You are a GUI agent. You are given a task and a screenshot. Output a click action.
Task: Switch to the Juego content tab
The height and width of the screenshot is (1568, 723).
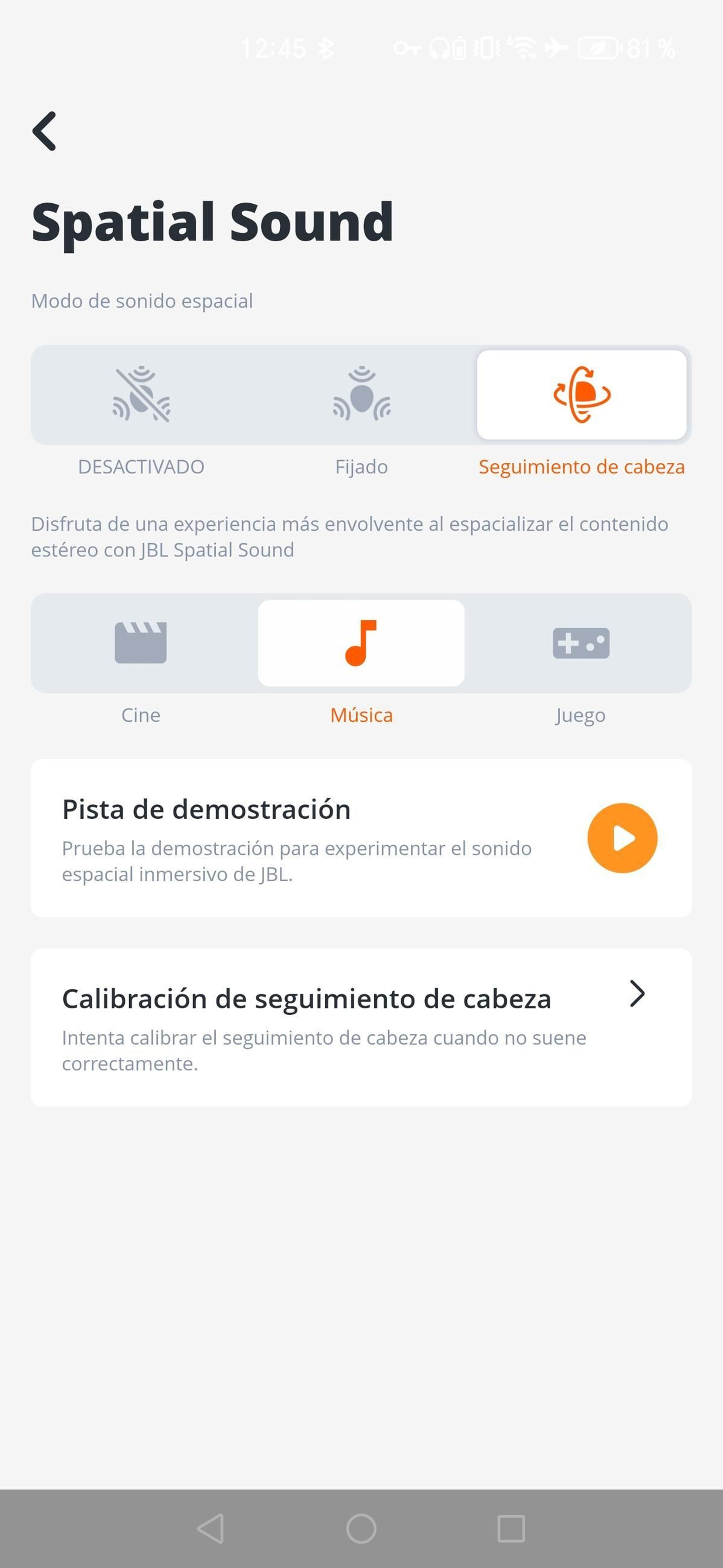582,644
